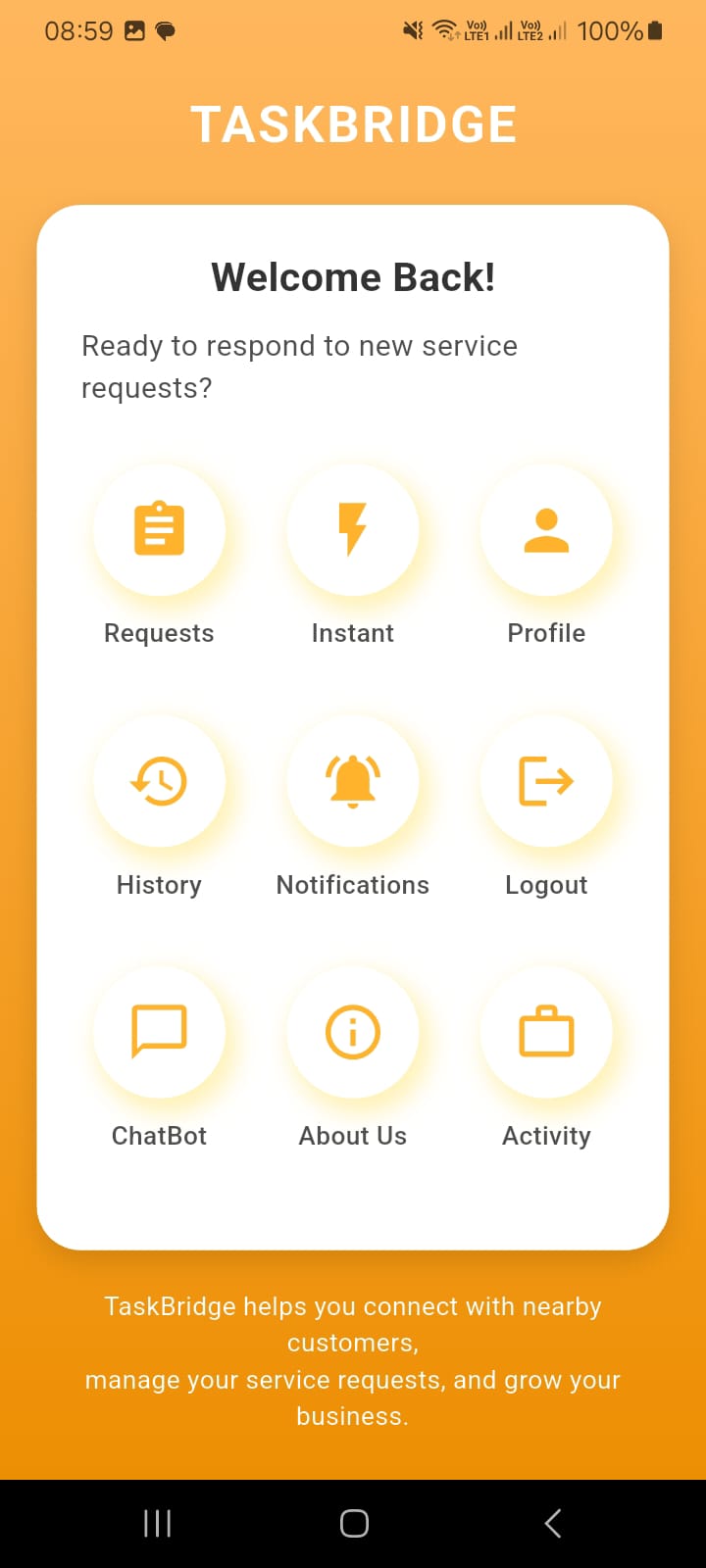Screen dimensions: 706x1568
Task: Select the History clock icon
Action: (x=159, y=781)
